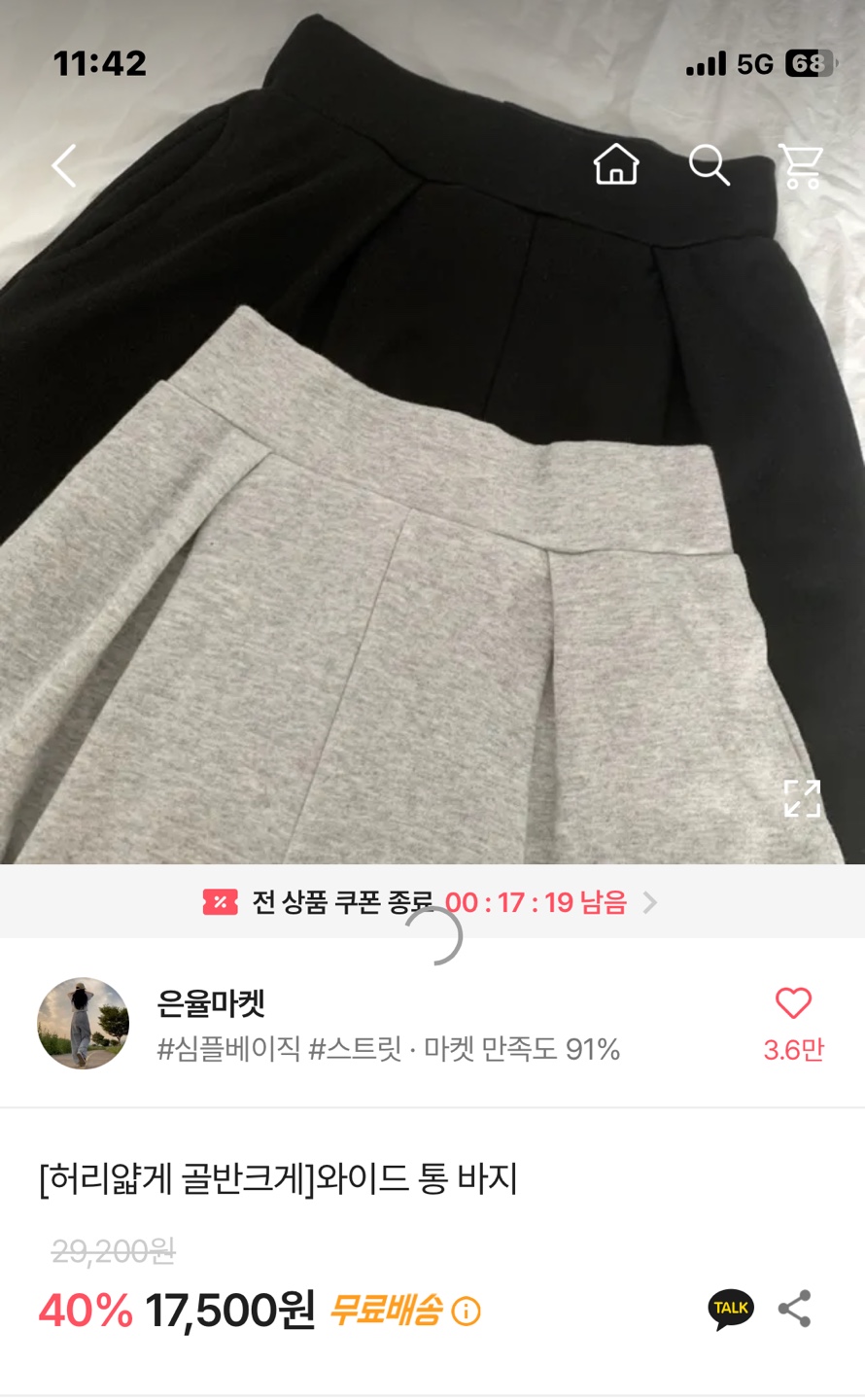Tap the 무료배송 info icon
Image resolution: width=865 pixels, height=1400 pixels.
(467, 1312)
